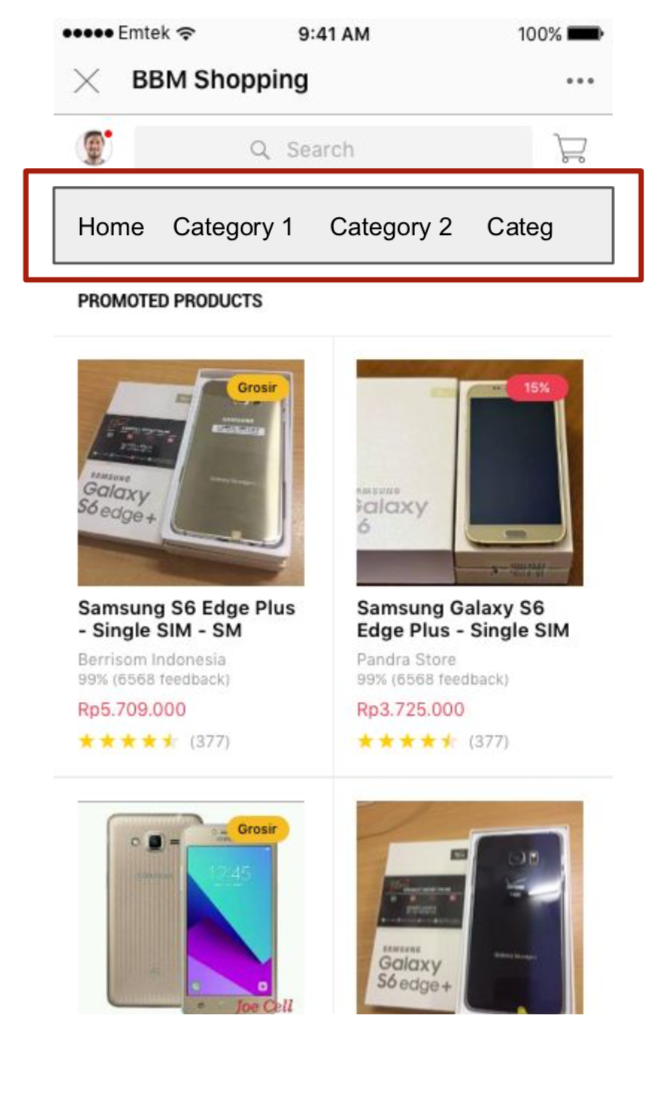
Task: Open the three-dot overflow menu
Action: coord(580,81)
